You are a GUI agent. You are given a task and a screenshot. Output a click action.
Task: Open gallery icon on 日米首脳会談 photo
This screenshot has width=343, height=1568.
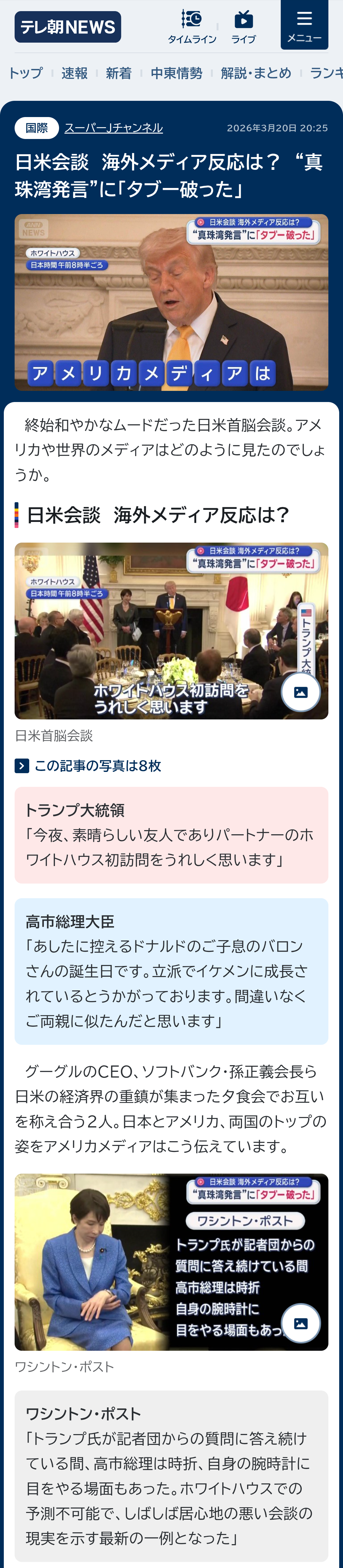(300, 692)
